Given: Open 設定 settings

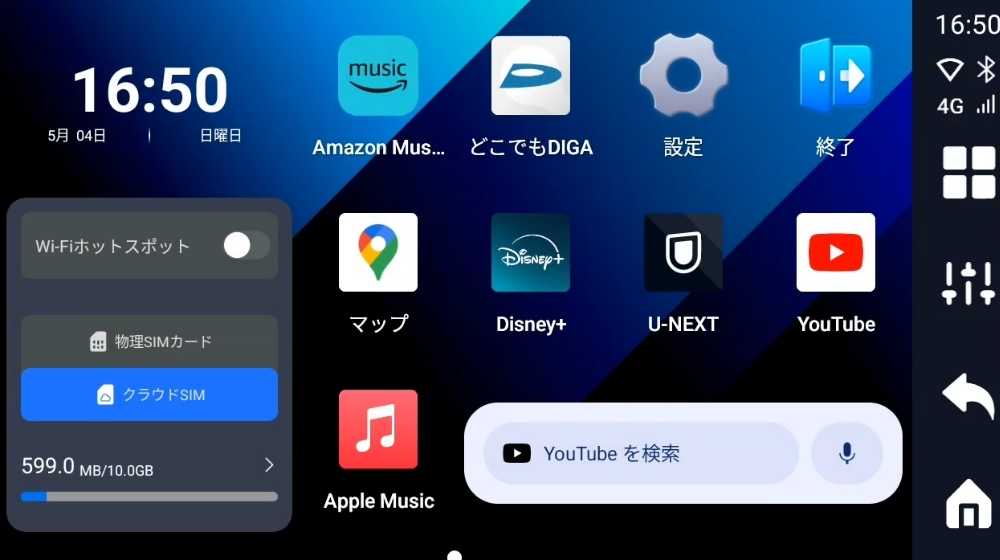Looking at the screenshot, I should pos(684,77).
